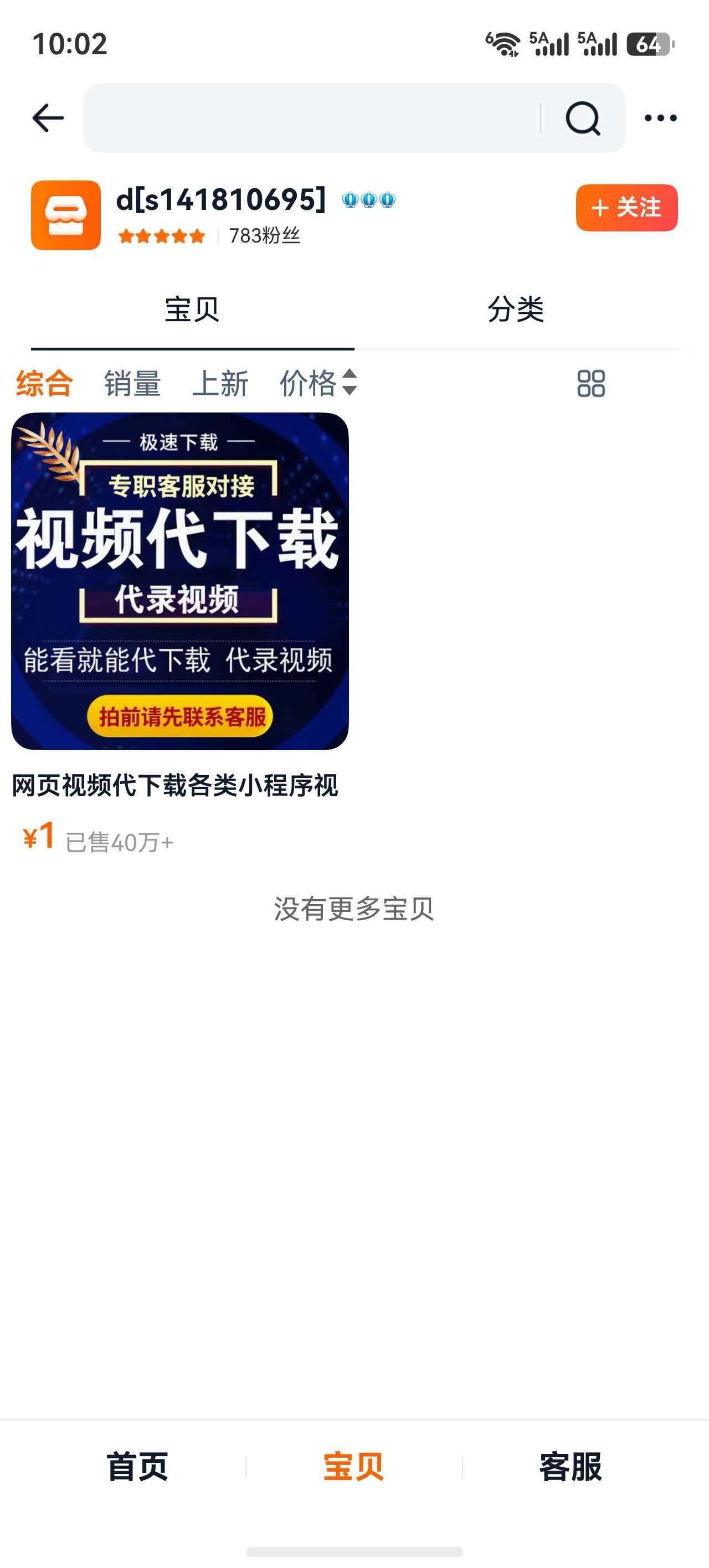709x1568 pixels.
Task: Select the 宝贝 top tab
Action: [192, 309]
